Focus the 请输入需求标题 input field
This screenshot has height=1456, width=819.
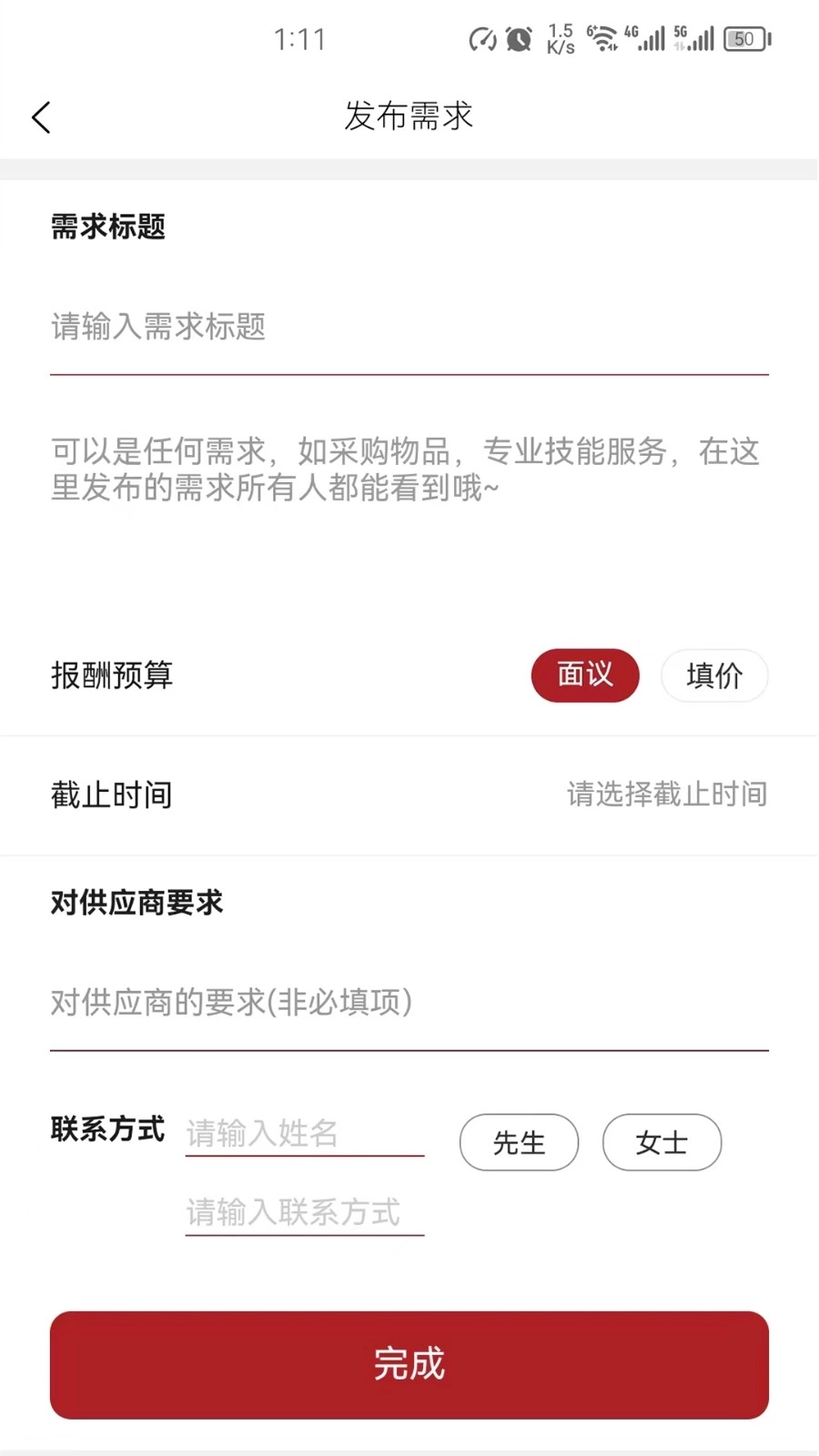click(409, 328)
